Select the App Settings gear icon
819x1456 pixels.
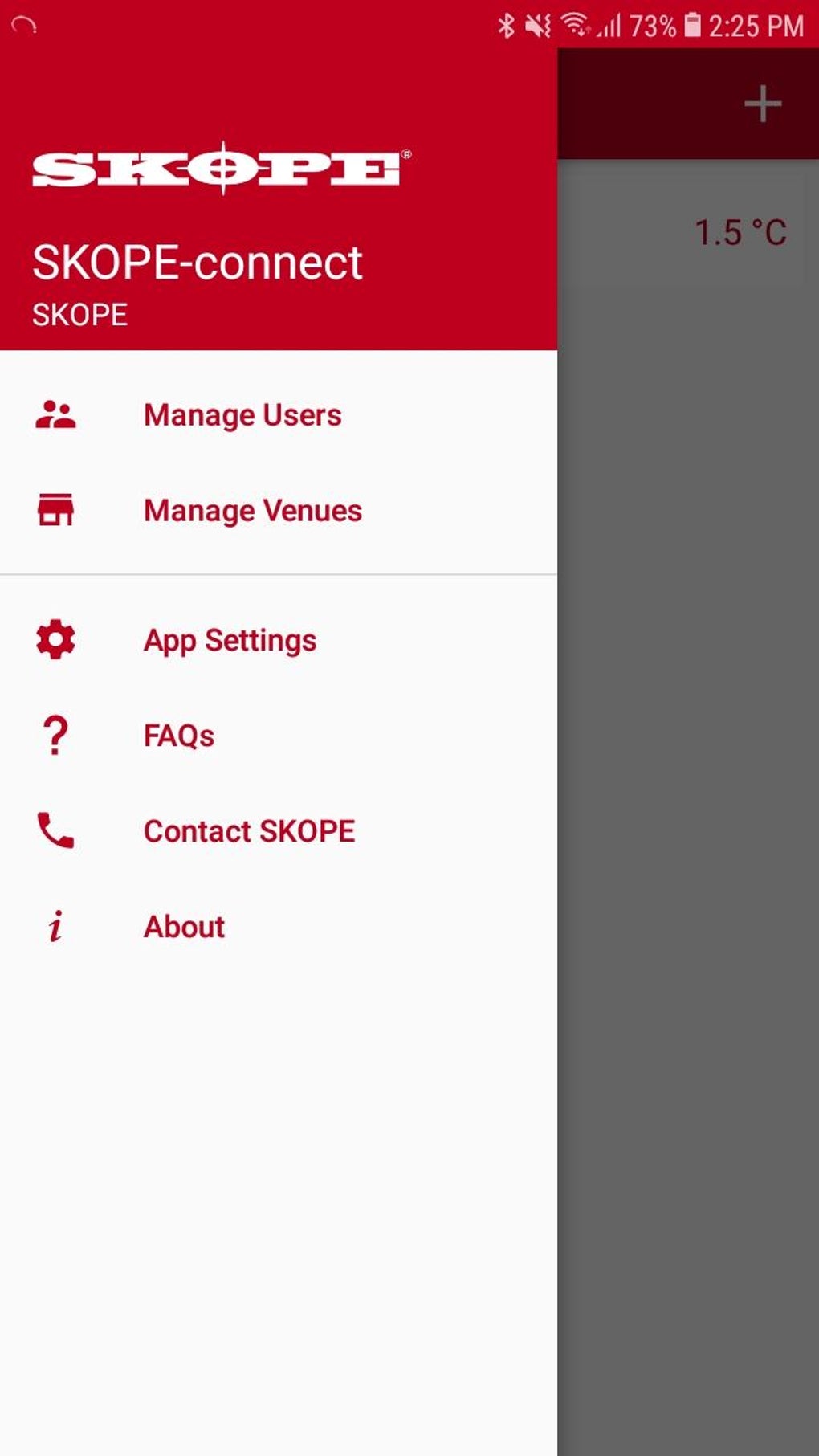(x=54, y=639)
